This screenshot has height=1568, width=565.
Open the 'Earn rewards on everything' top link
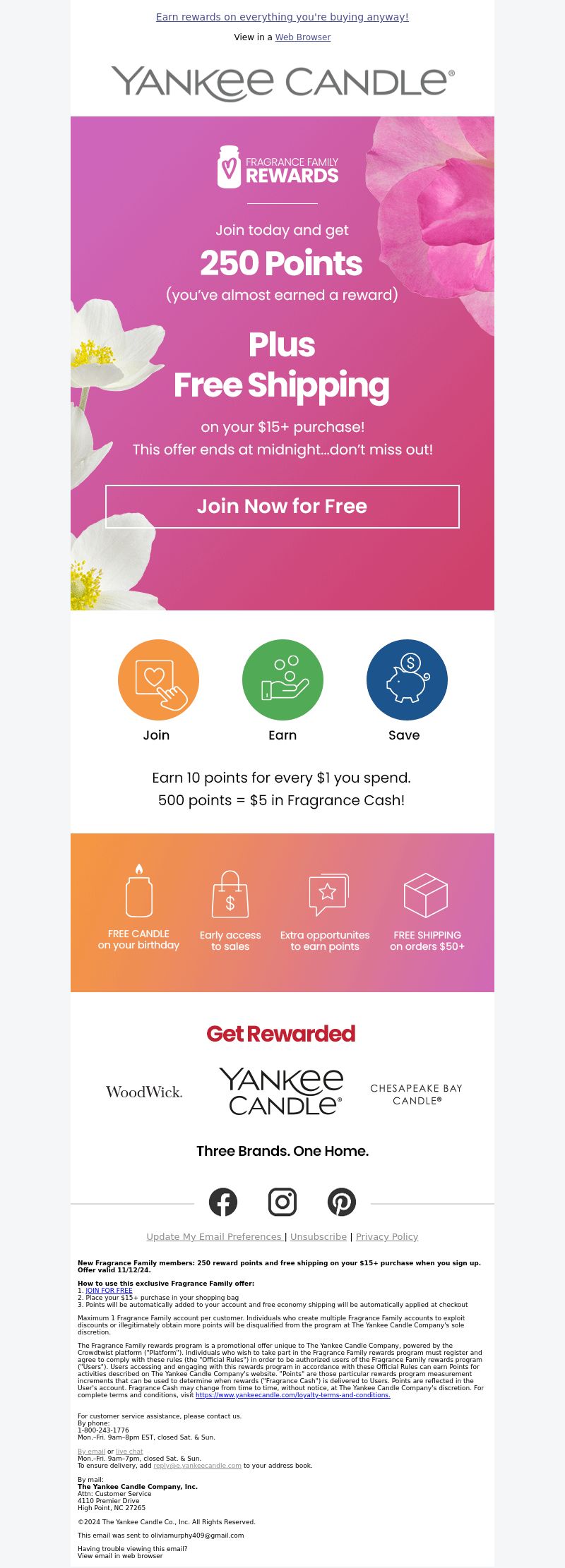pyautogui.click(x=282, y=17)
